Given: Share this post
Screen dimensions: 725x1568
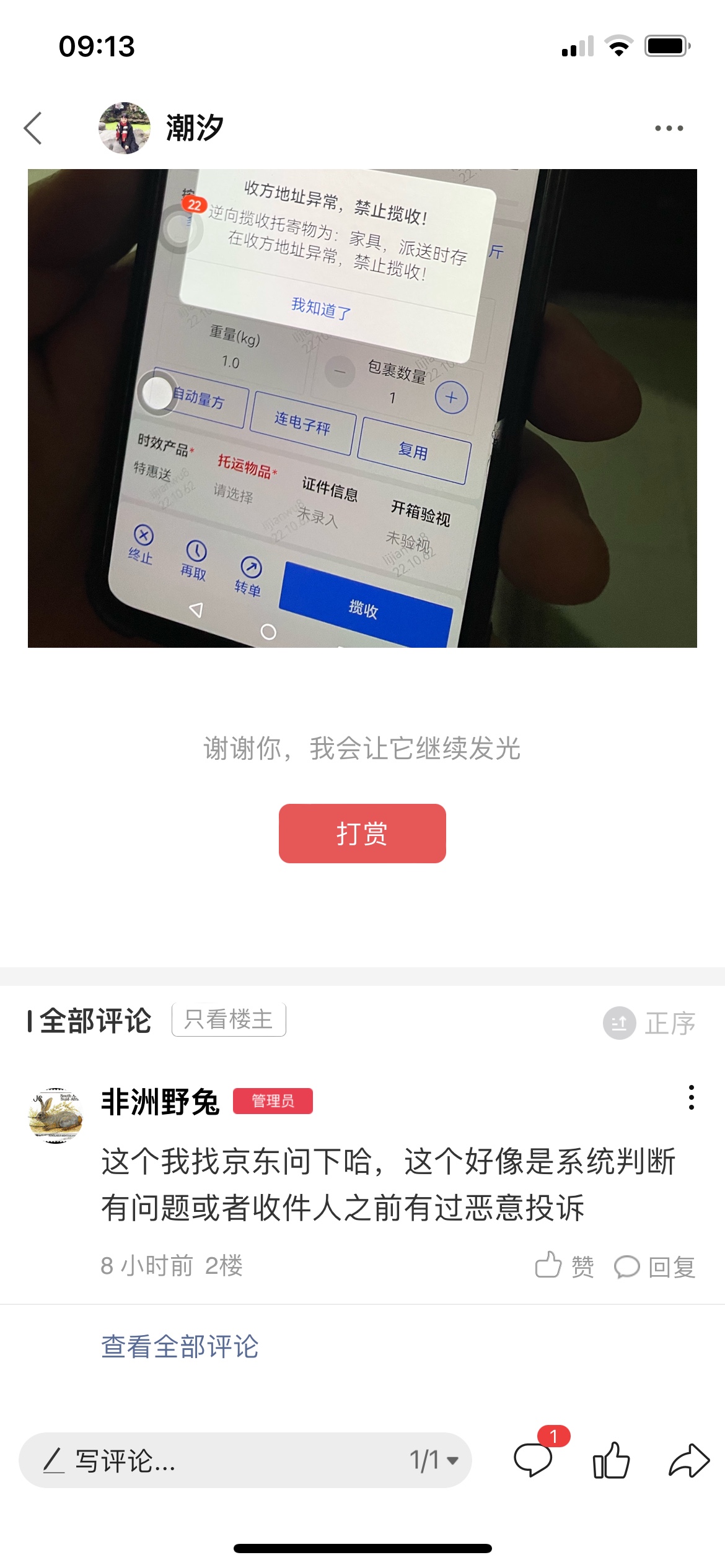Looking at the screenshot, I should click(688, 1460).
